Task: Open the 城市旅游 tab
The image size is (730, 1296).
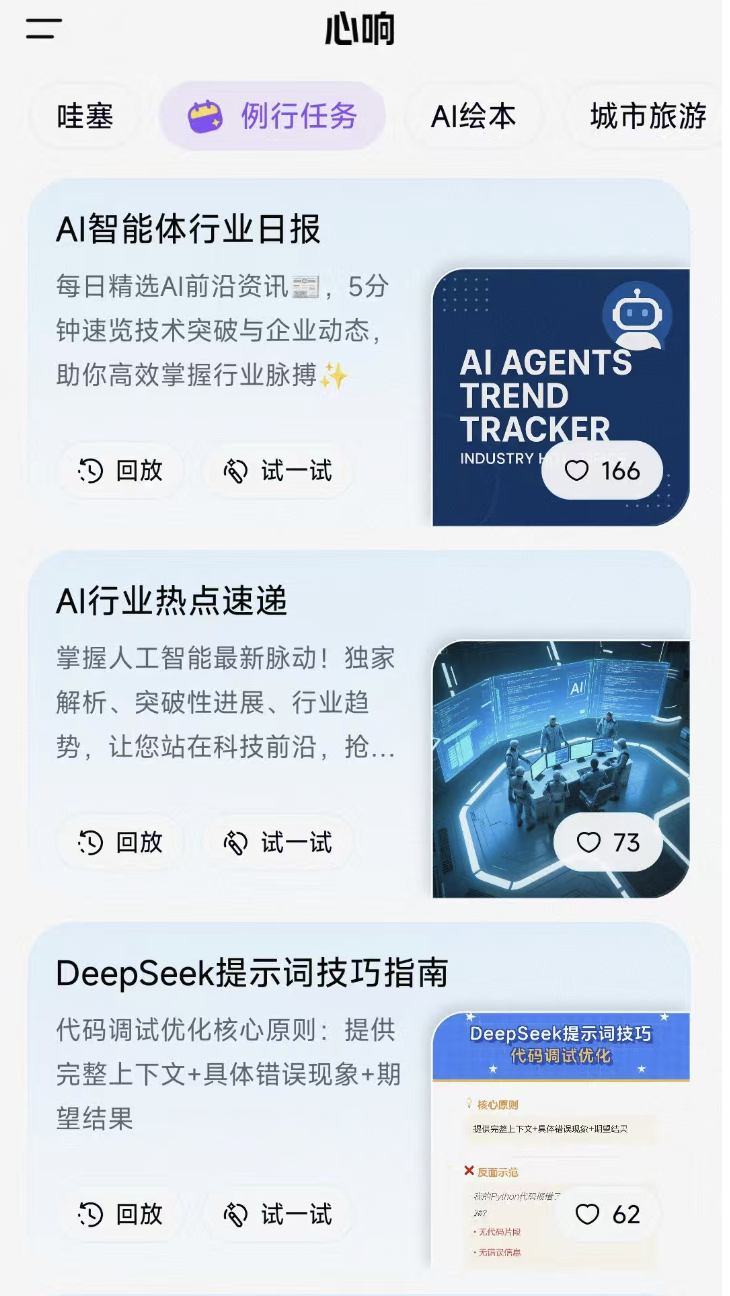Action: tap(647, 116)
